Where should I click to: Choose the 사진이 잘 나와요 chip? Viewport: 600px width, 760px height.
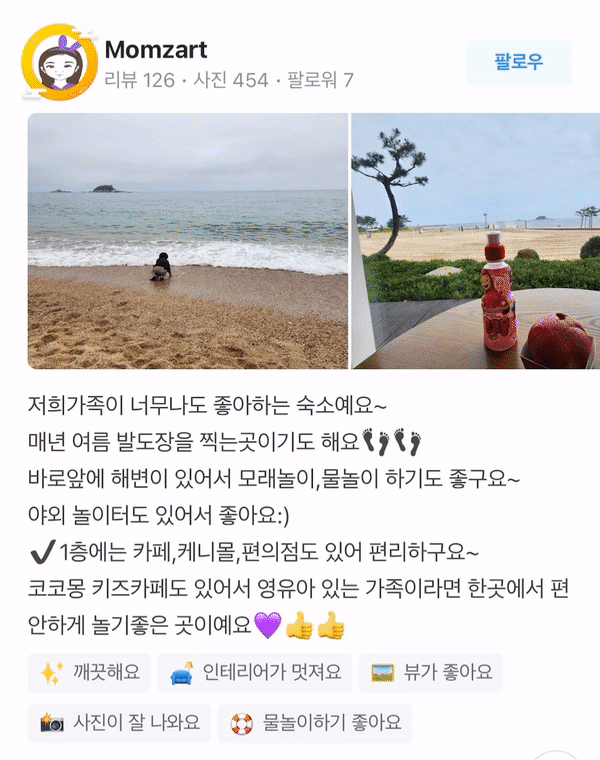(x=120, y=722)
